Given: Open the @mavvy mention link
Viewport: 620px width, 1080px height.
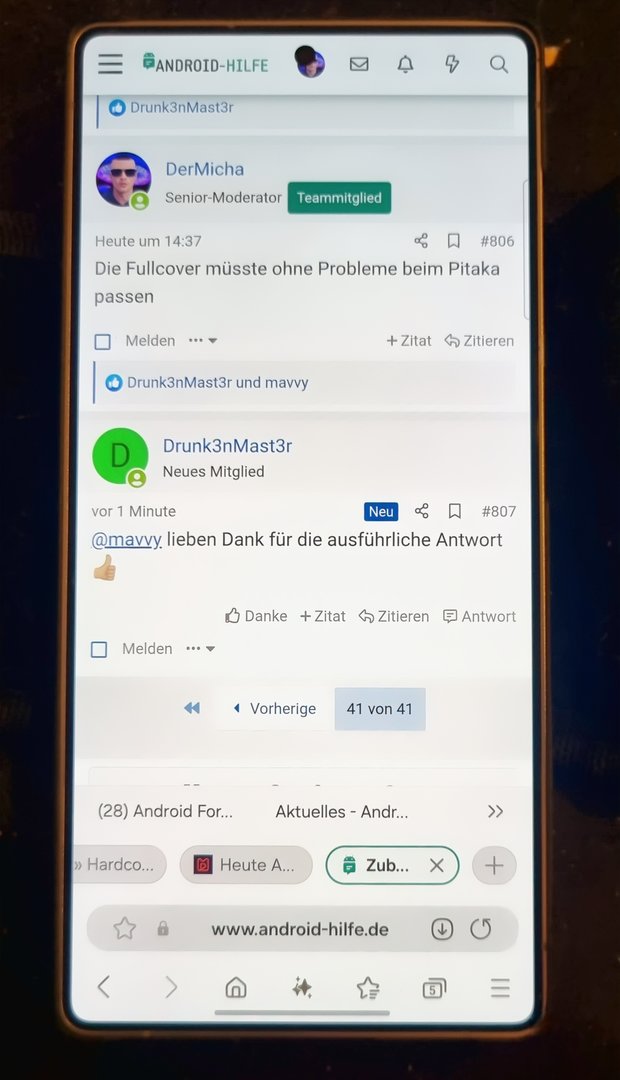Looking at the screenshot, I should (126, 540).
